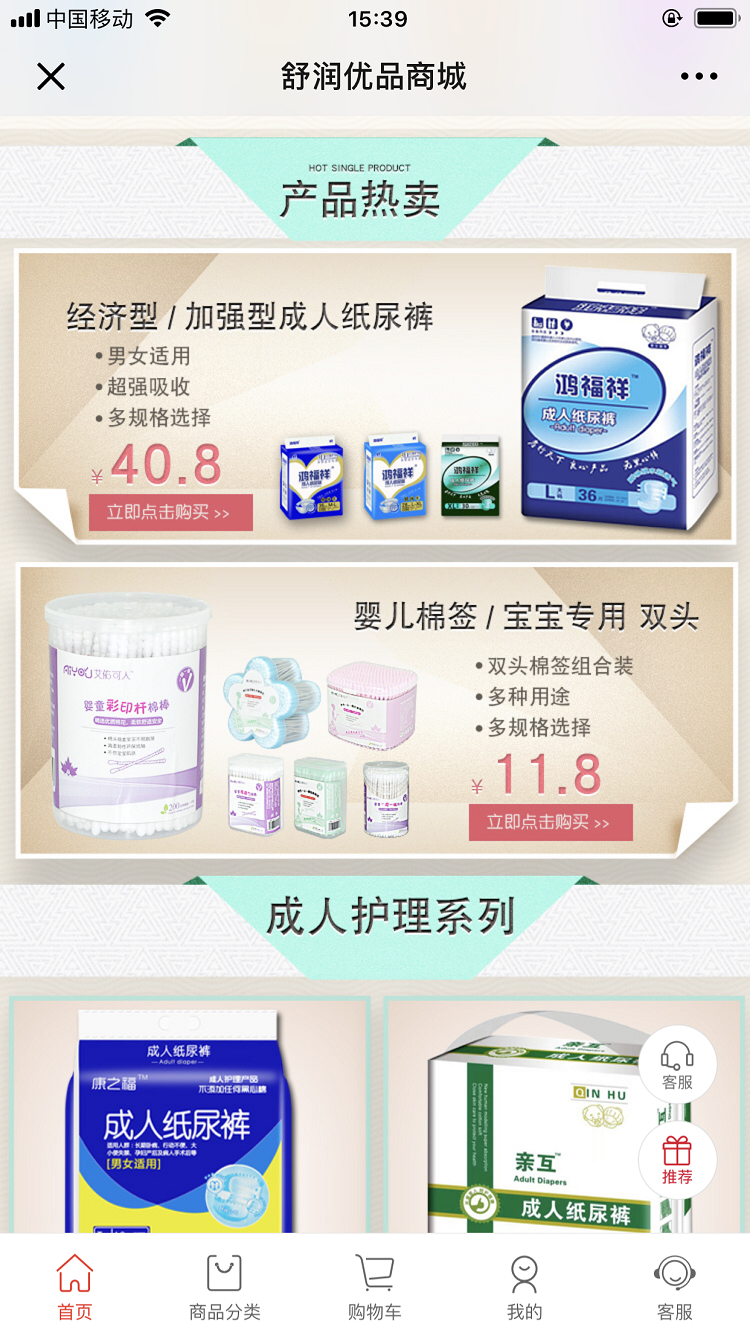750x1333 pixels.
Task: Go to the 我的 tab
Action: (x=524, y=1287)
